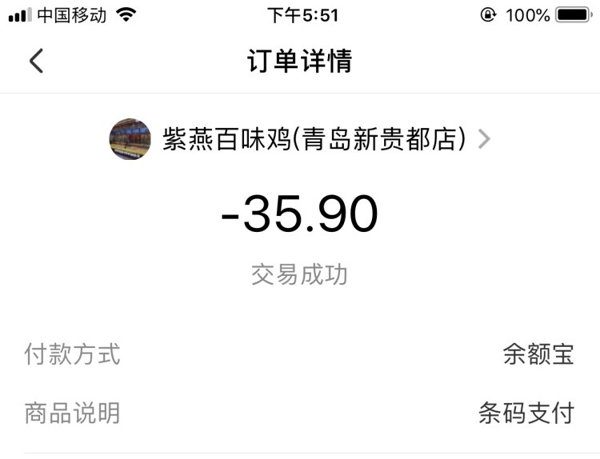Go back from the order details page
Viewport: 600px width, 459px height.
coord(37,61)
